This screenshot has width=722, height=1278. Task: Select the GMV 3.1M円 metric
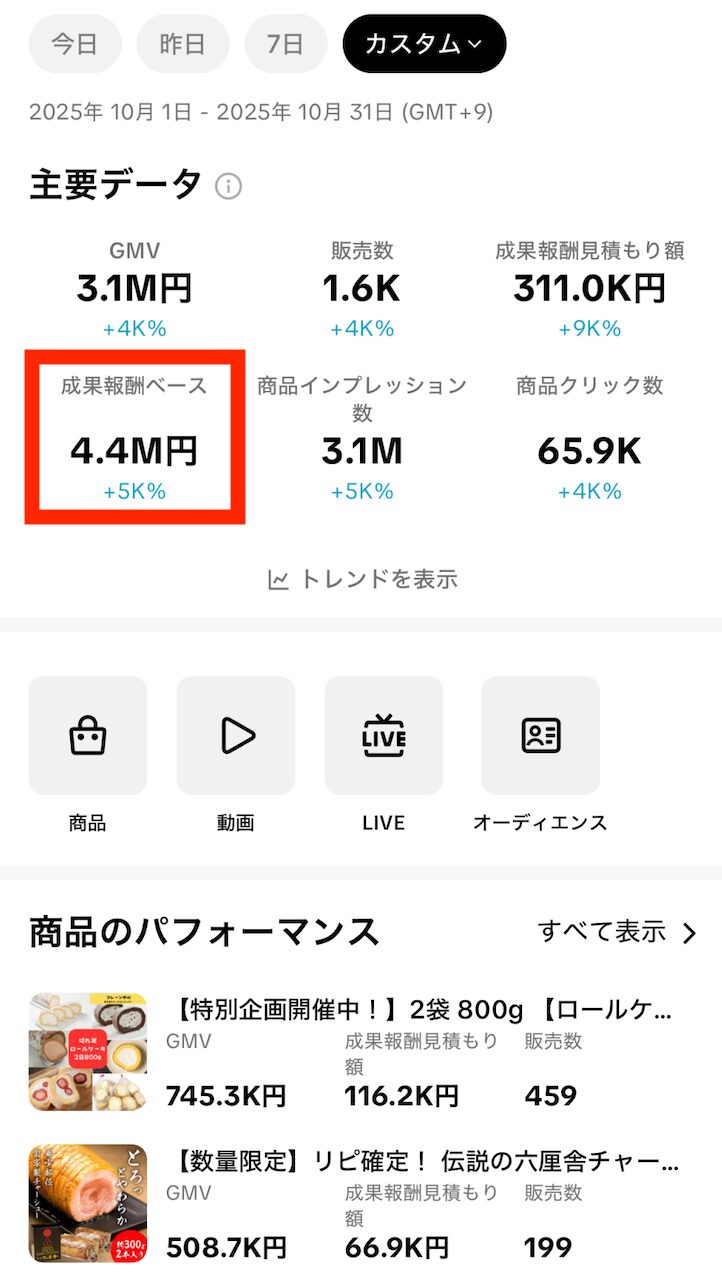pos(135,289)
